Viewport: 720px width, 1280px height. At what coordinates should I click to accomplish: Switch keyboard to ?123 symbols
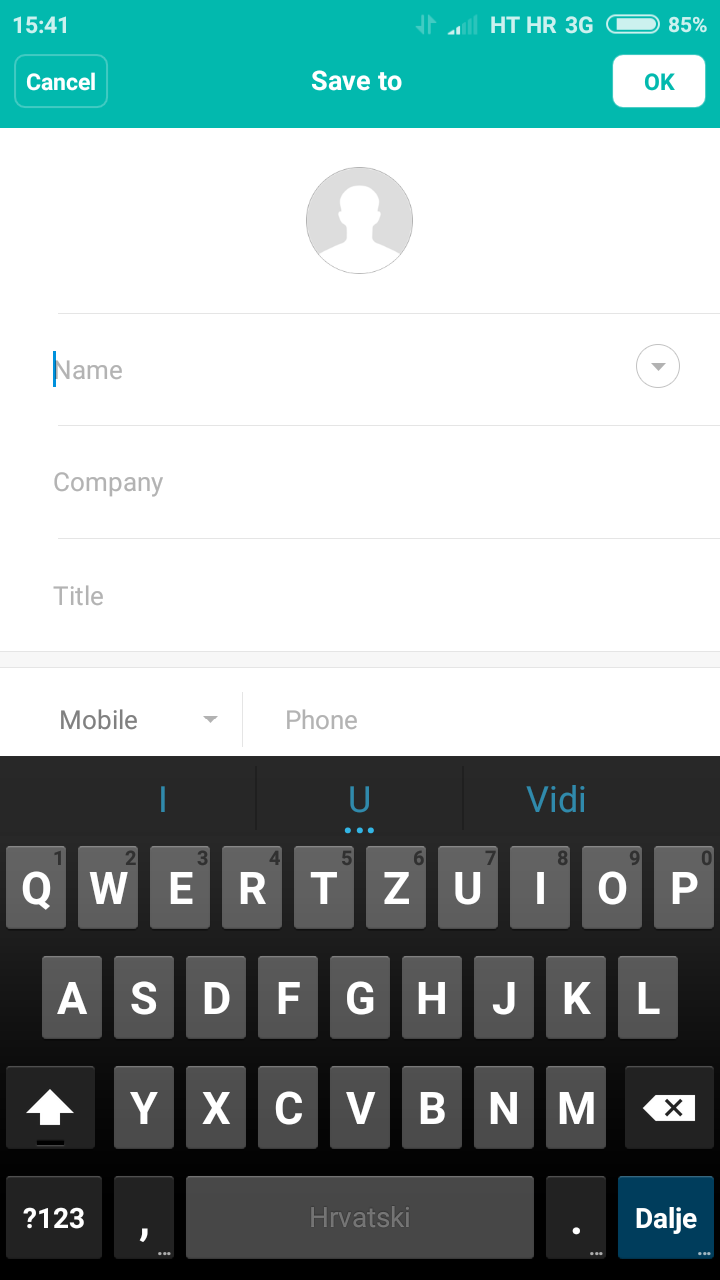pos(54,1218)
